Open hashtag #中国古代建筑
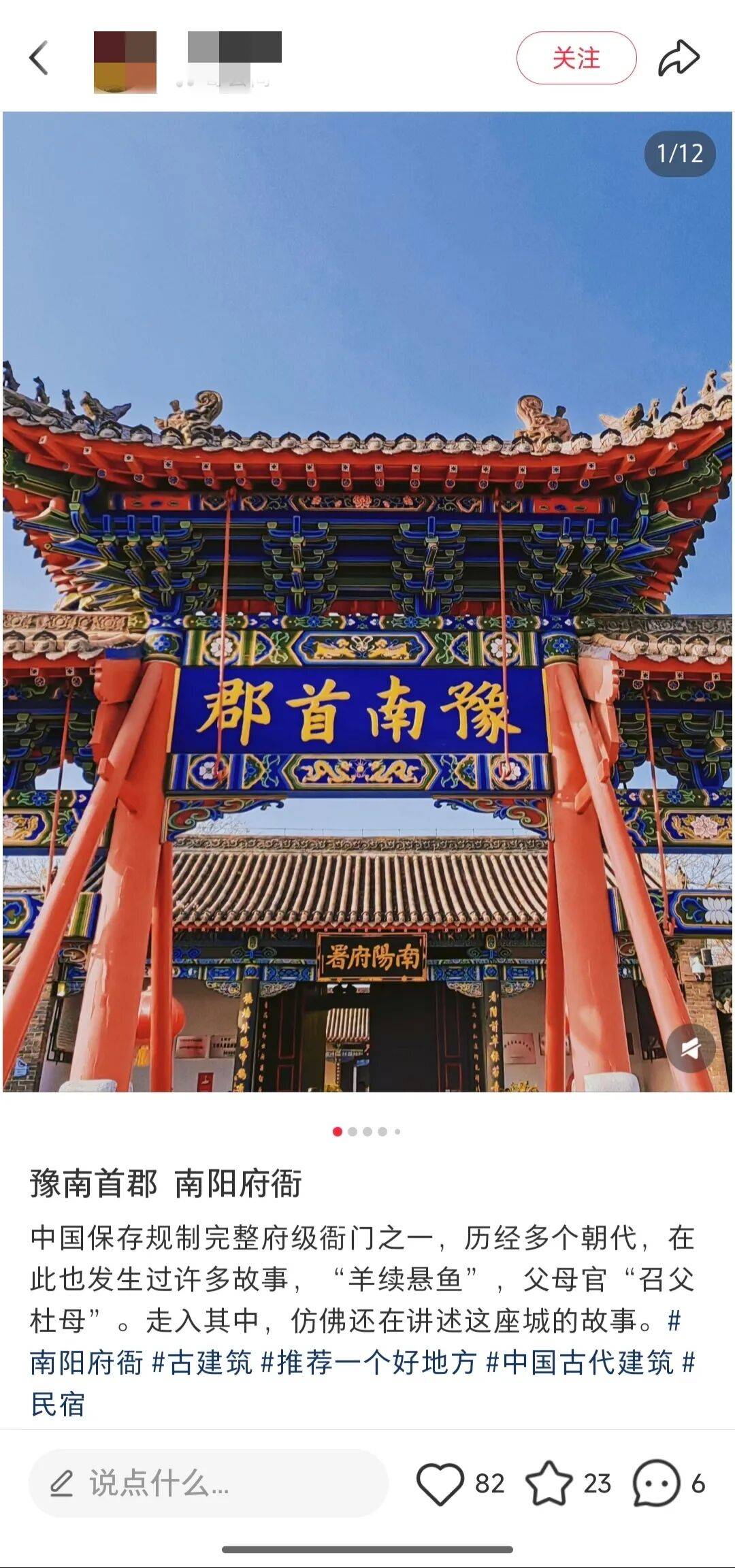The height and width of the screenshot is (1568, 735). [579, 1363]
